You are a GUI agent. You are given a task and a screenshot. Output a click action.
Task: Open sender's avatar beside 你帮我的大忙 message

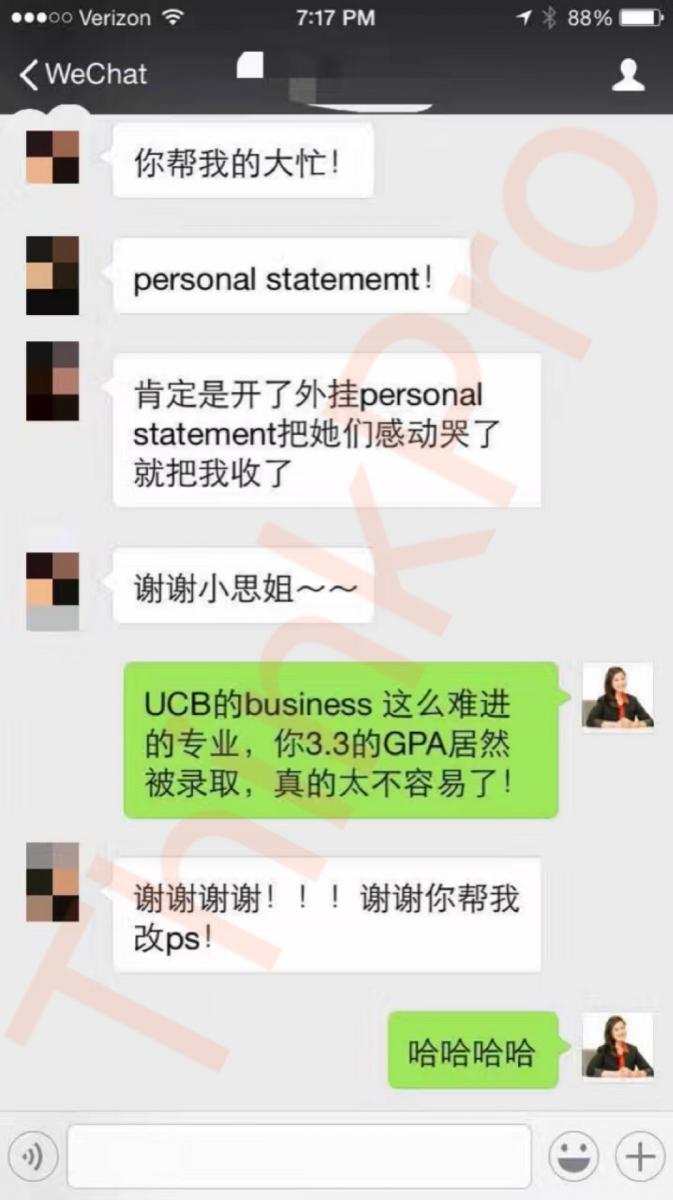pyautogui.click(x=52, y=157)
